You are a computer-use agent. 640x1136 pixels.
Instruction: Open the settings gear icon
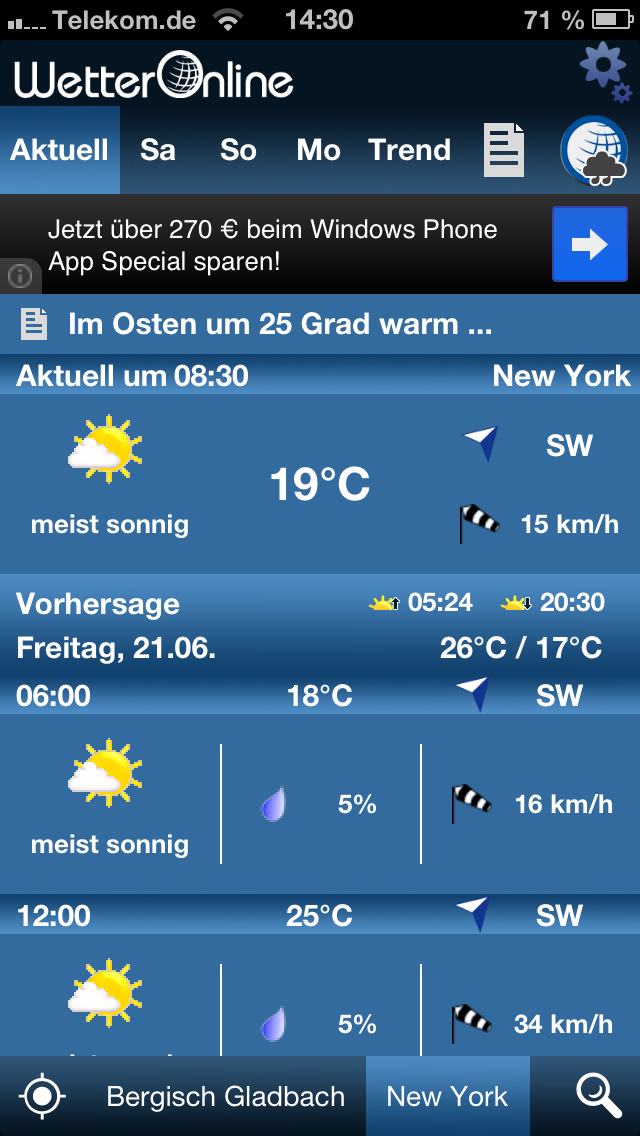click(603, 70)
